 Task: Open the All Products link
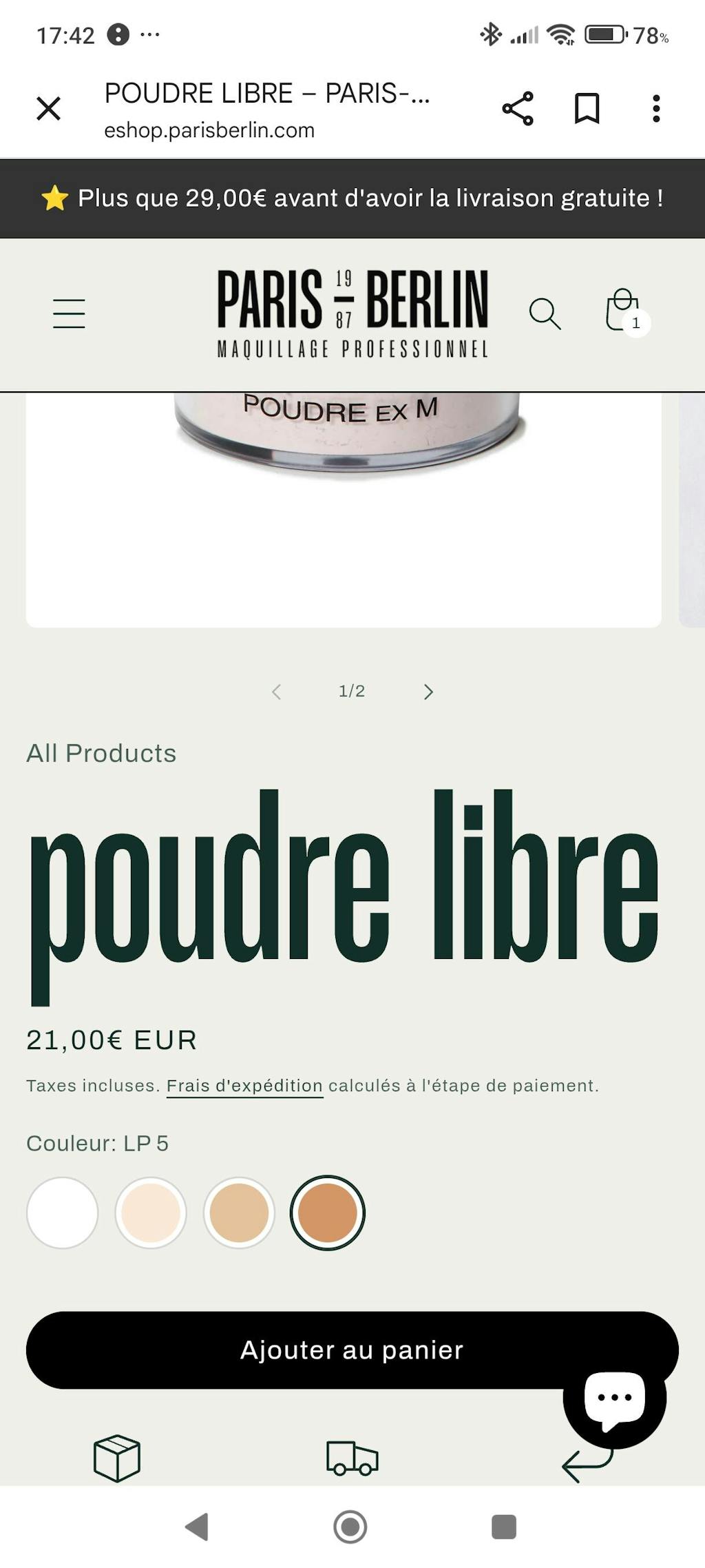pos(101,753)
